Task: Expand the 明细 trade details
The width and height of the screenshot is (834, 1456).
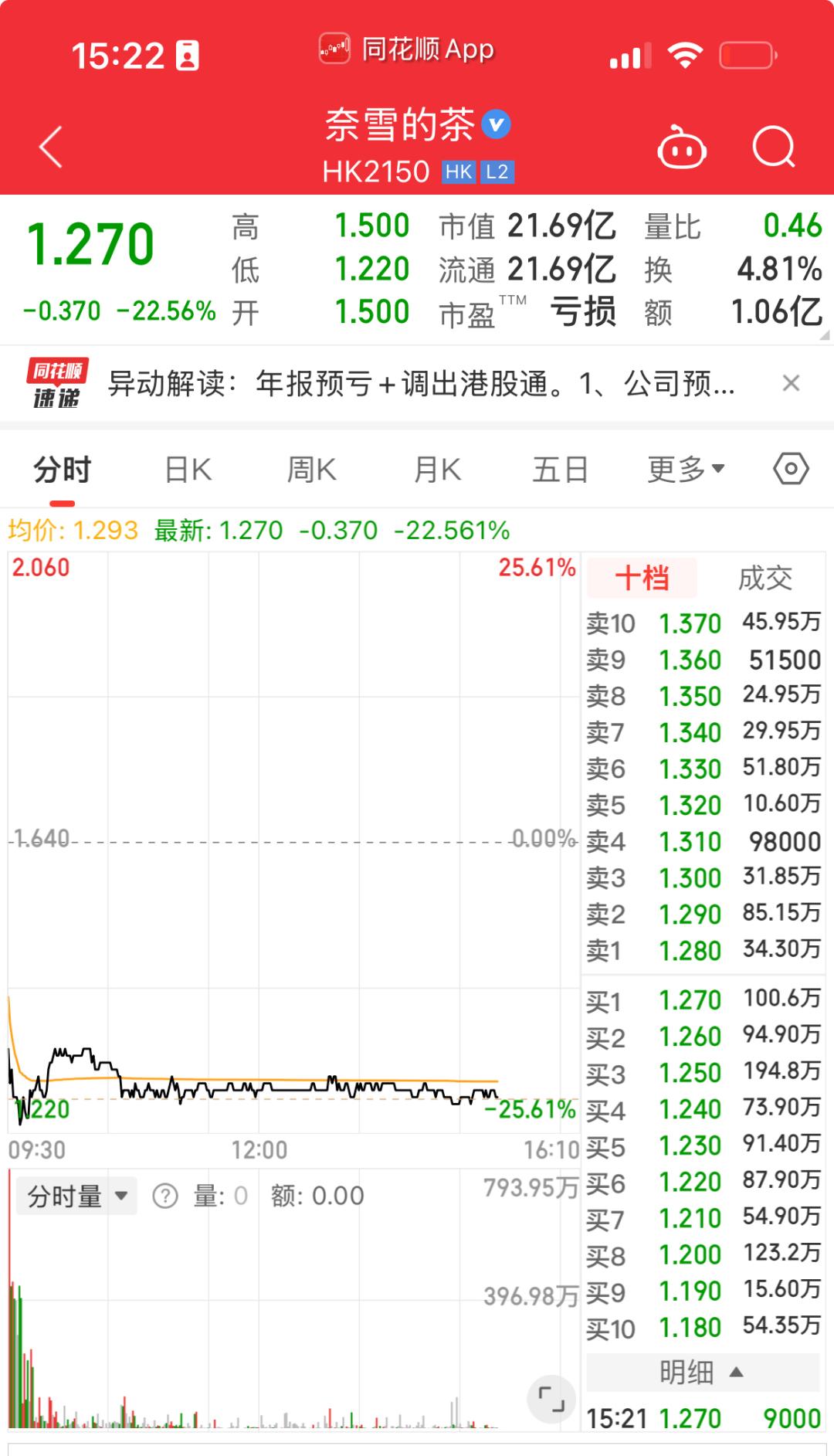Action: tap(701, 1373)
